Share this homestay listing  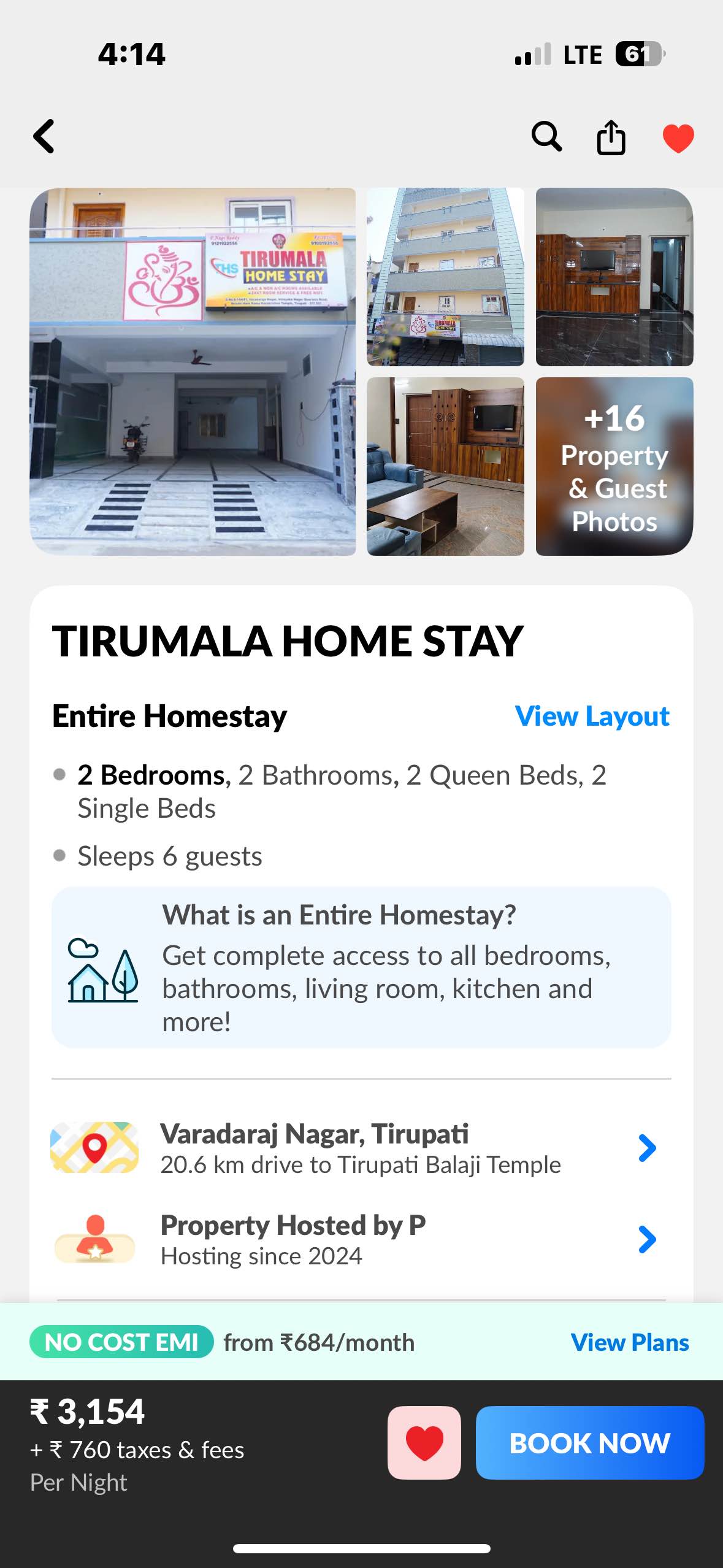pos(611,137)
